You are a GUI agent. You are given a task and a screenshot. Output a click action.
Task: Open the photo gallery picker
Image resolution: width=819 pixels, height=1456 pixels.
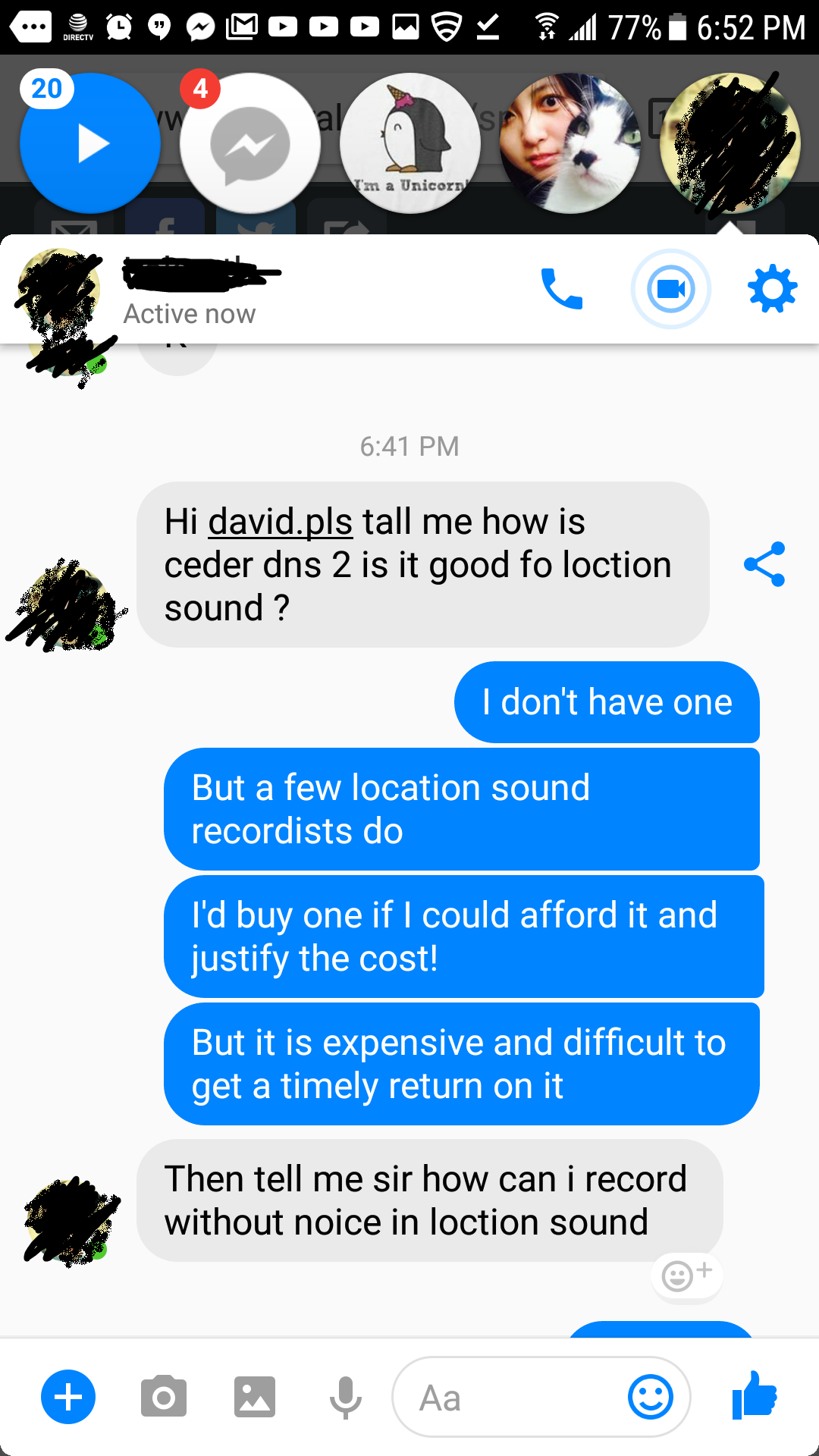(x=254, y=1397)
